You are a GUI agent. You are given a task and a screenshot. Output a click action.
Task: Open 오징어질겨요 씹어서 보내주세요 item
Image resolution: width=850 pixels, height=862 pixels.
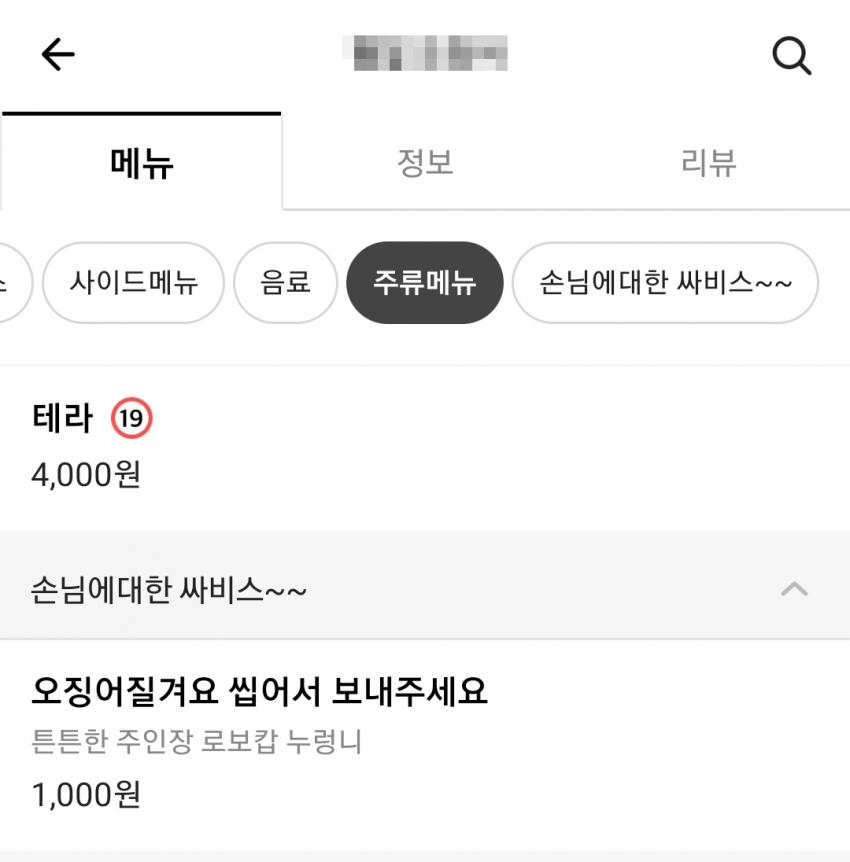tap(425, 744)
